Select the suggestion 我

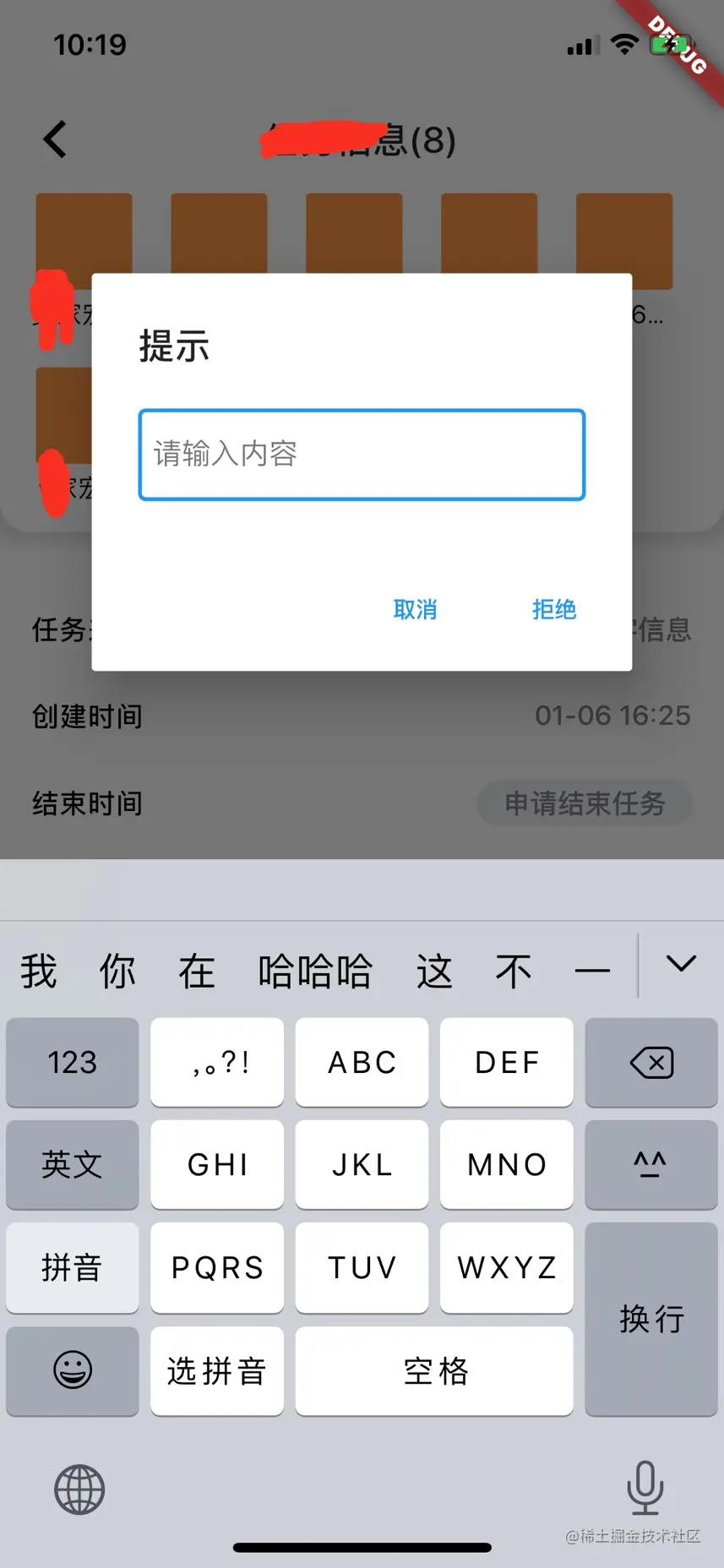coord(39,971)
